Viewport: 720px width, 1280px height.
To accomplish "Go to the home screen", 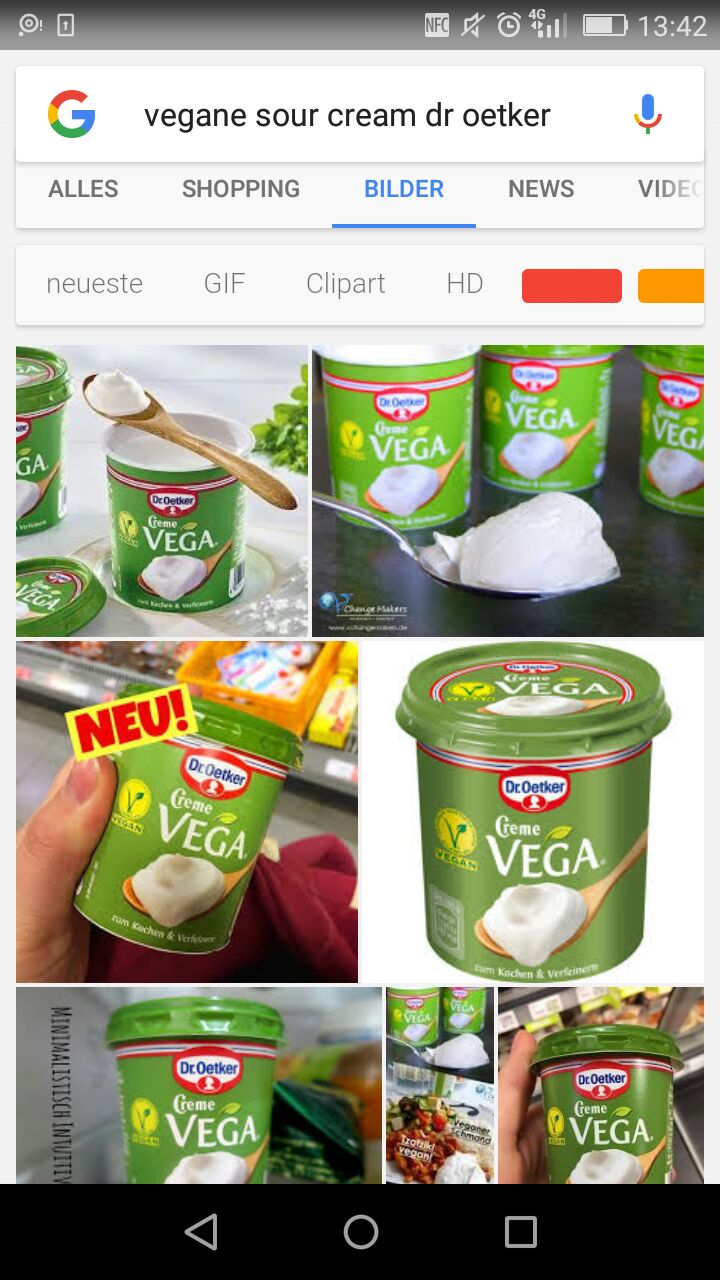I will 360,1232.
